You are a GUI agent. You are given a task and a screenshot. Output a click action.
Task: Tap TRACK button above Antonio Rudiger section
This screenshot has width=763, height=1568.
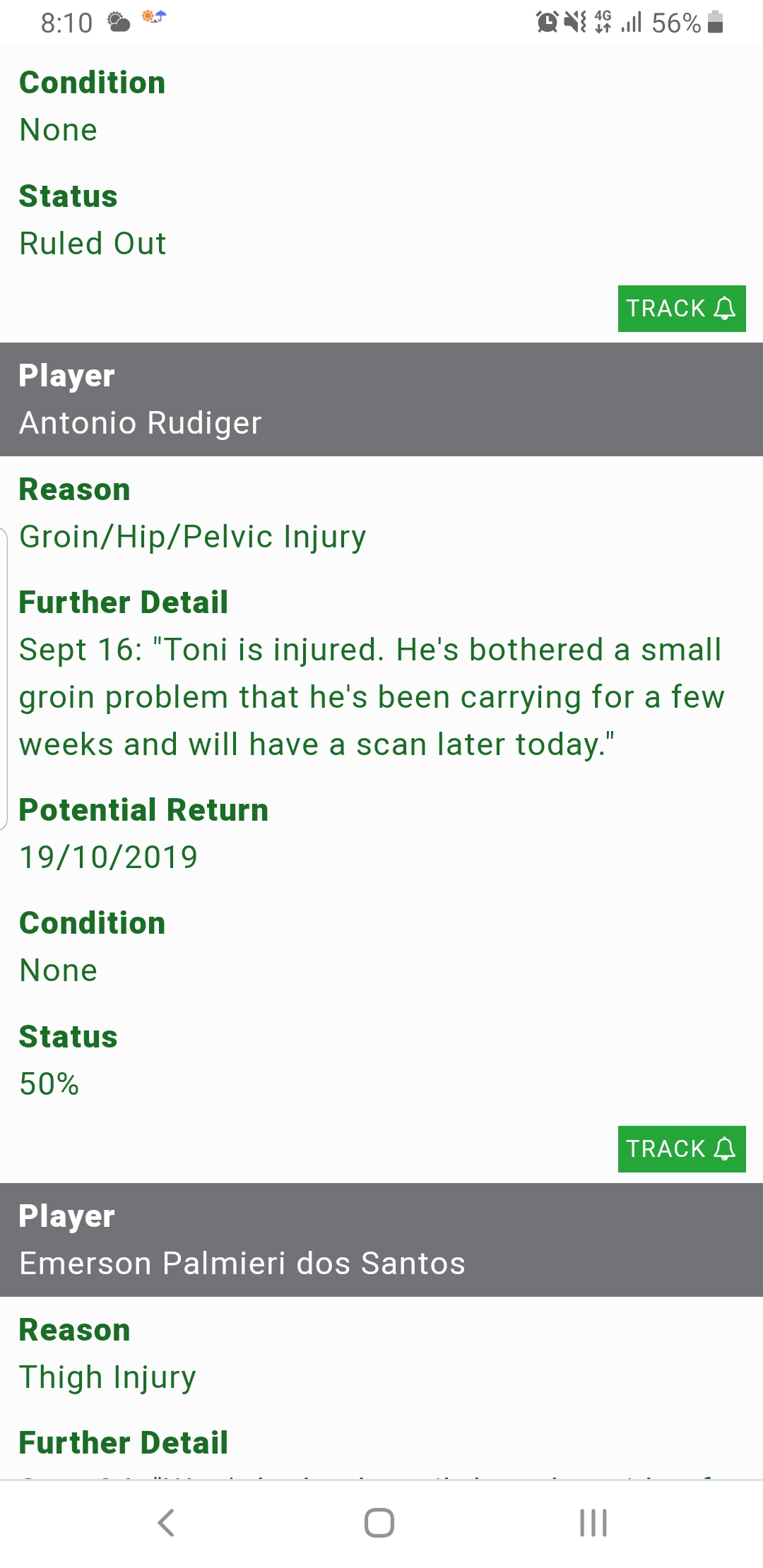click(682, 309)
